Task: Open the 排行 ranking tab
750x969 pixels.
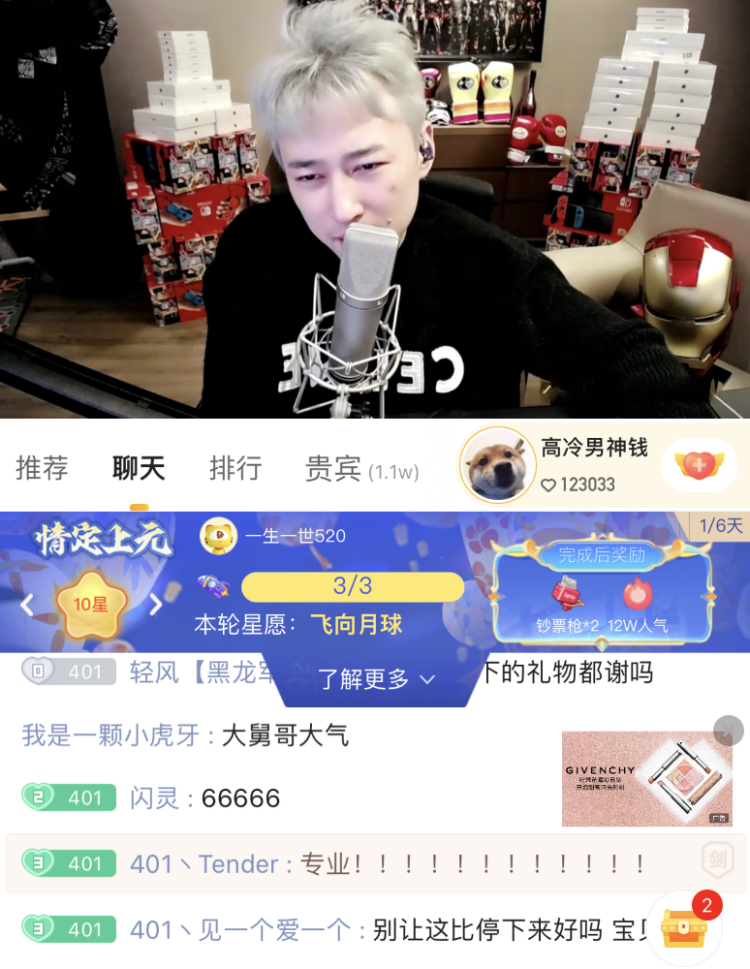Action: point(235,468)
